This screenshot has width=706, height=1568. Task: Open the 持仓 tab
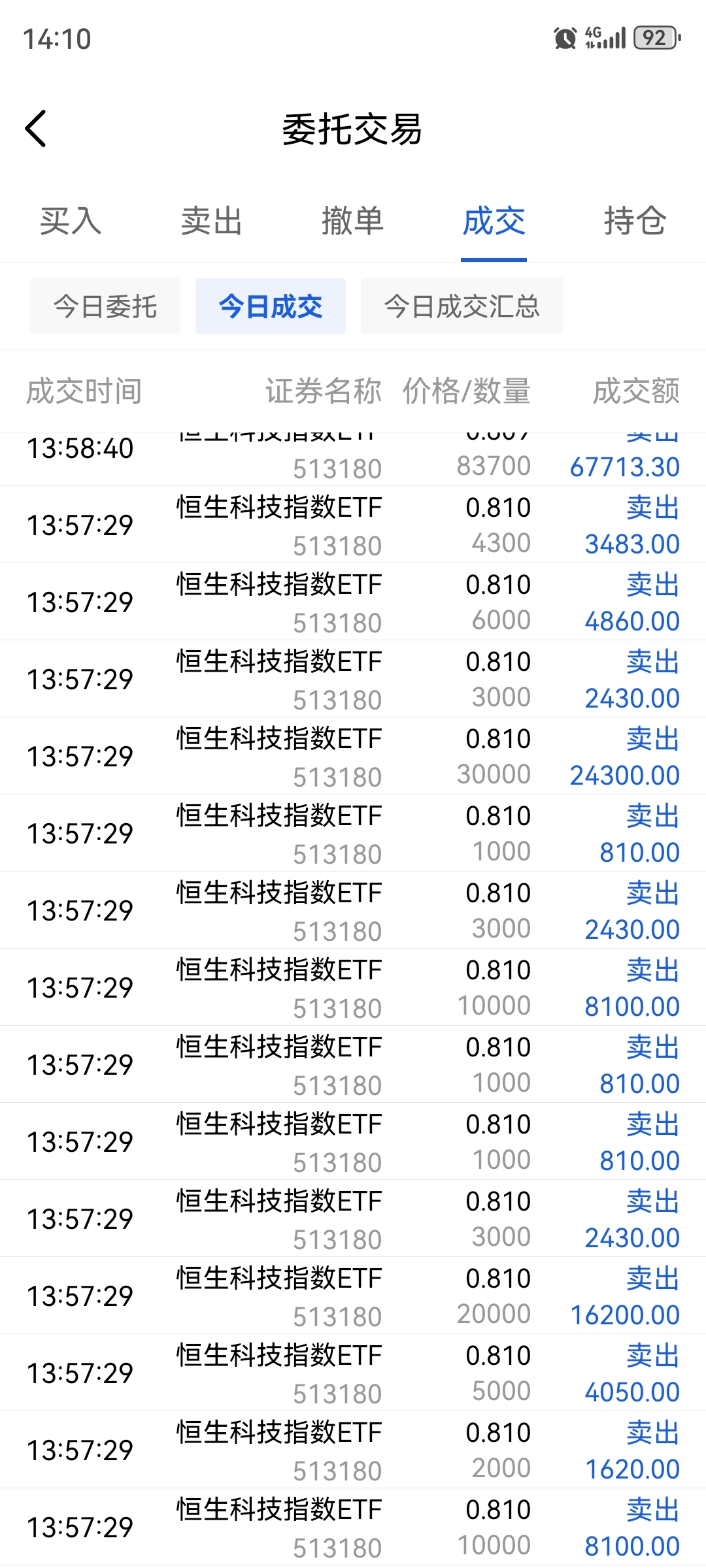(x=635, y=221)
